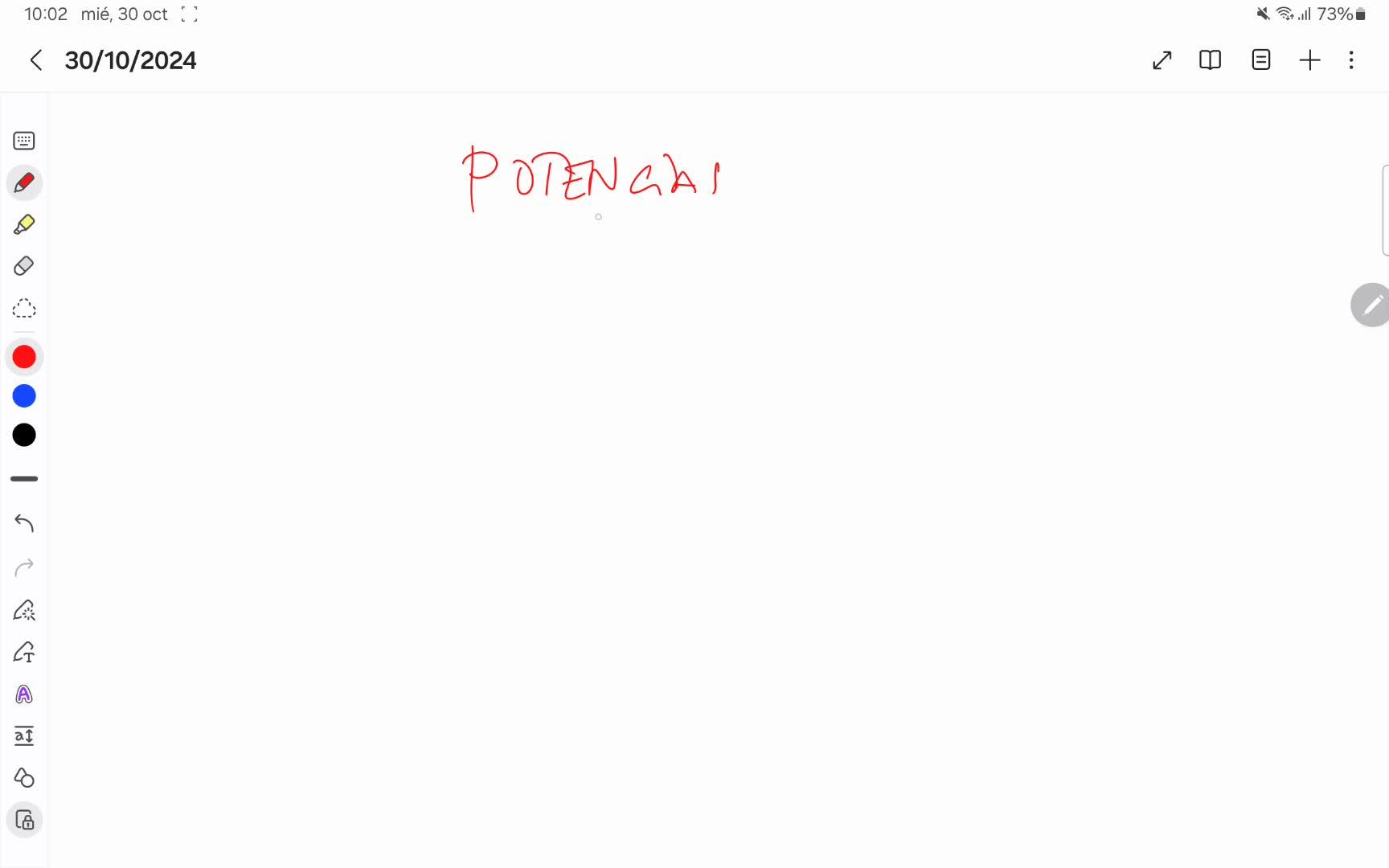1389x868 pixels.
Task: Pick the red ink color
Action: click(x=24, y=357)
